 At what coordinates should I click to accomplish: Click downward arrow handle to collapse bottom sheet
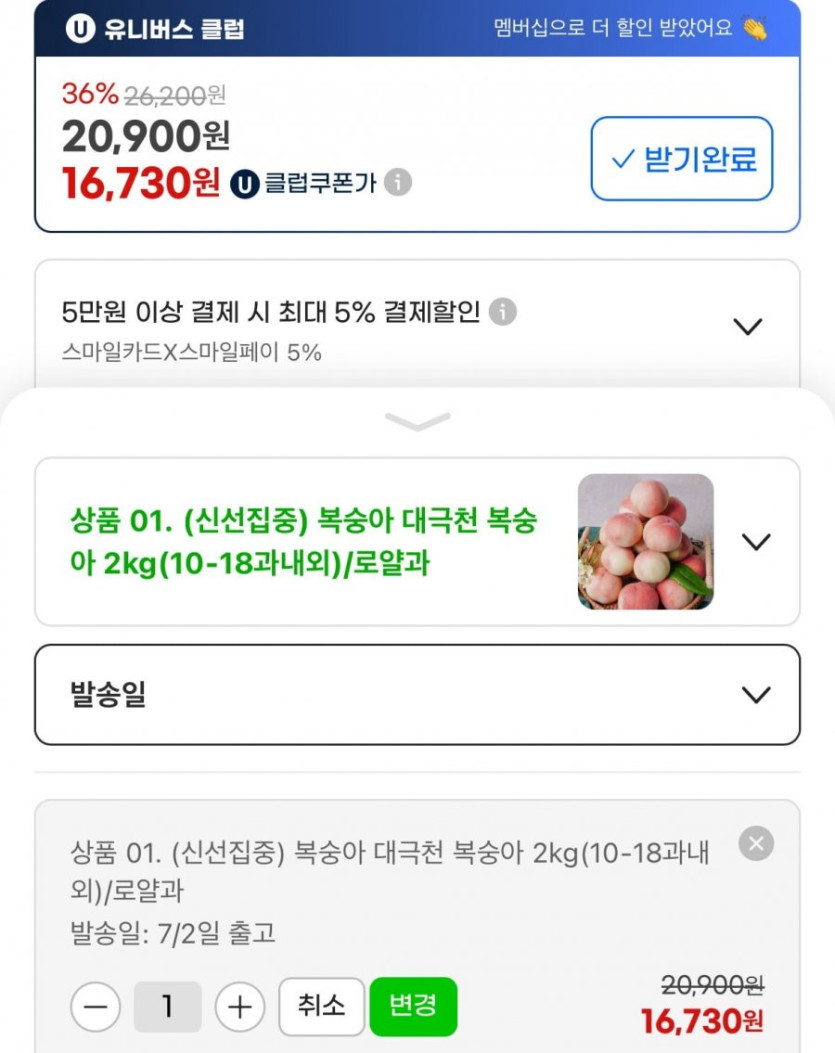point(417,421)
